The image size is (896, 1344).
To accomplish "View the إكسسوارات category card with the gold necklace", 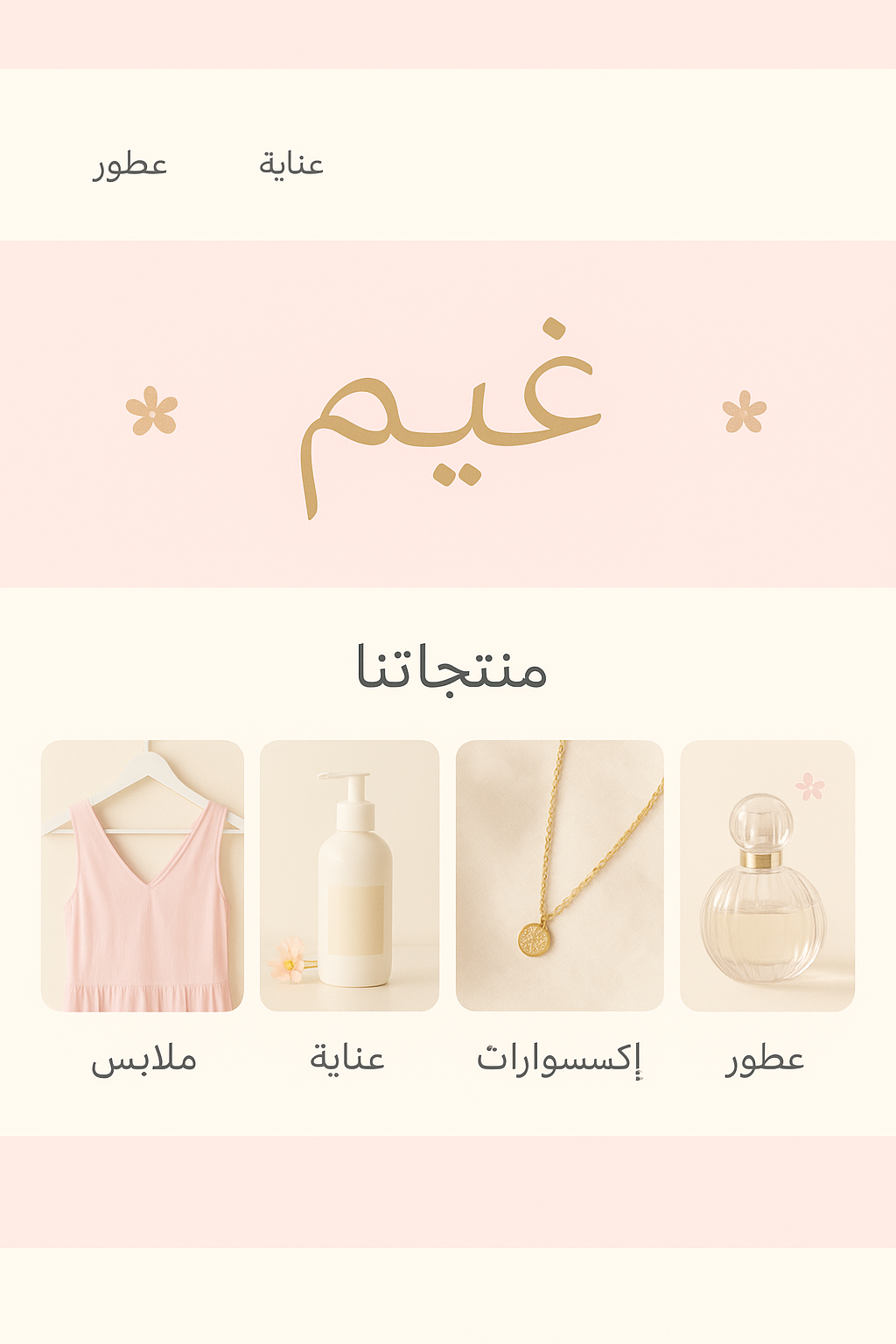I will 559,876.
